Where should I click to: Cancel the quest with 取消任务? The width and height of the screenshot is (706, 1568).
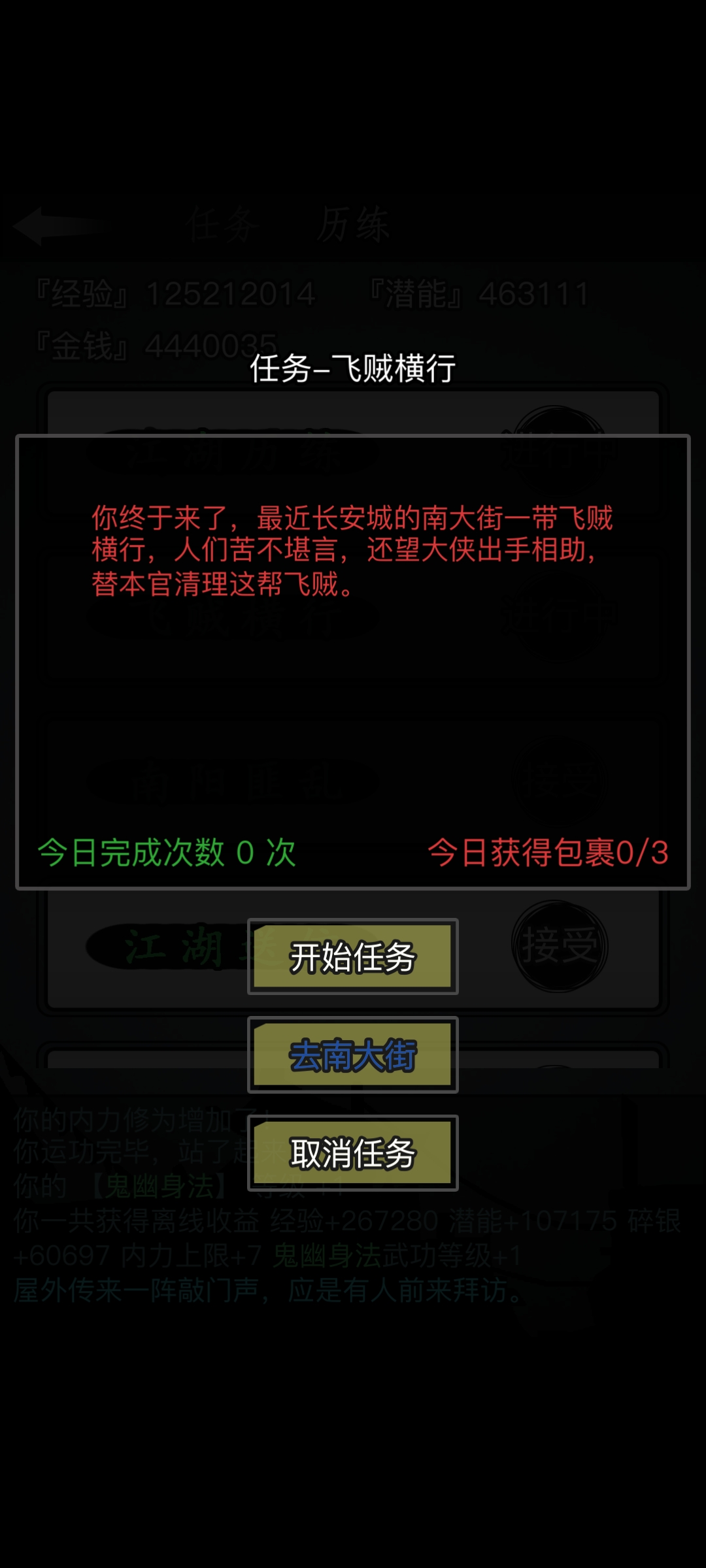pos(353,1152)
